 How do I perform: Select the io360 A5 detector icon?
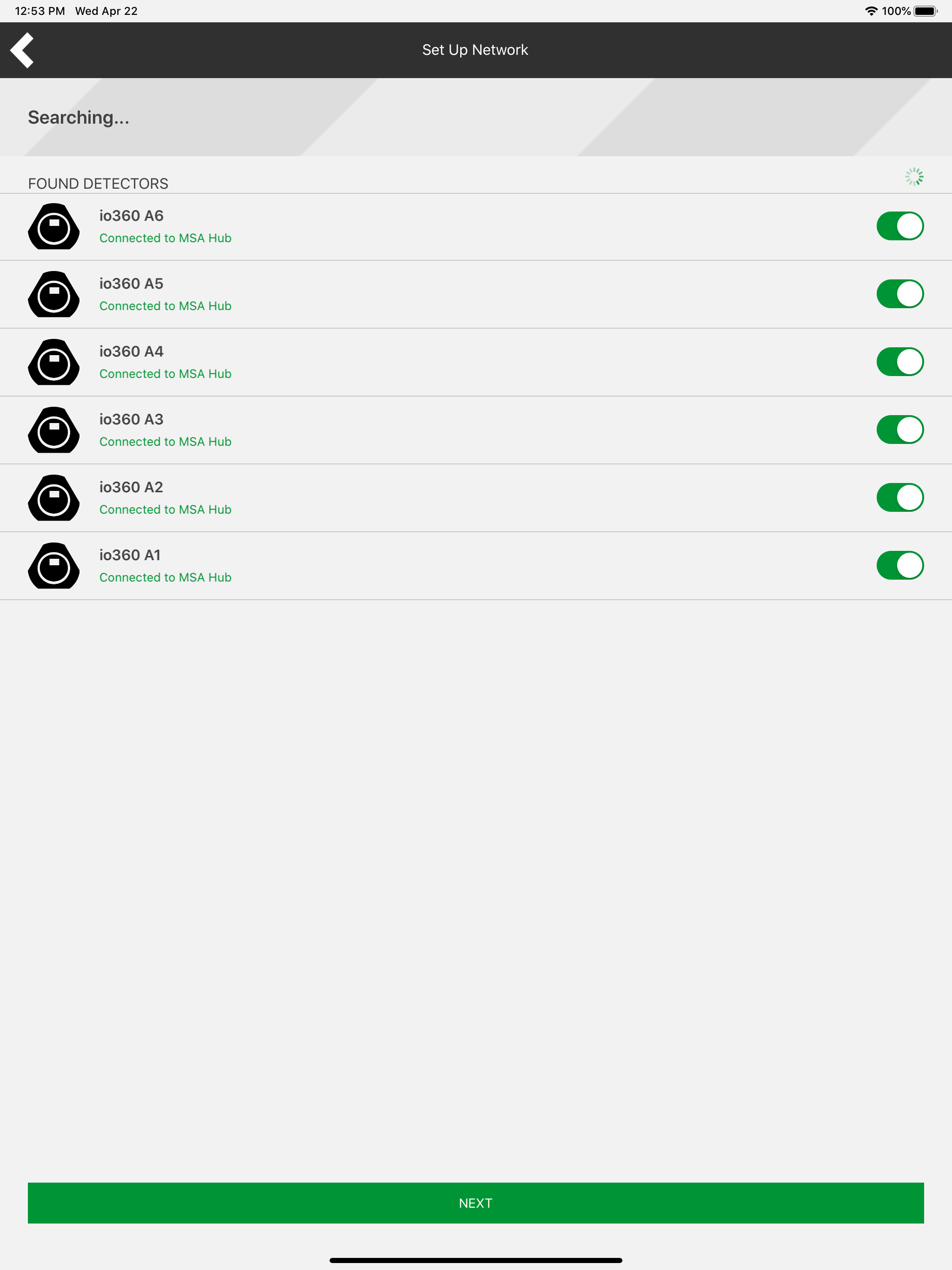point(53,294)
